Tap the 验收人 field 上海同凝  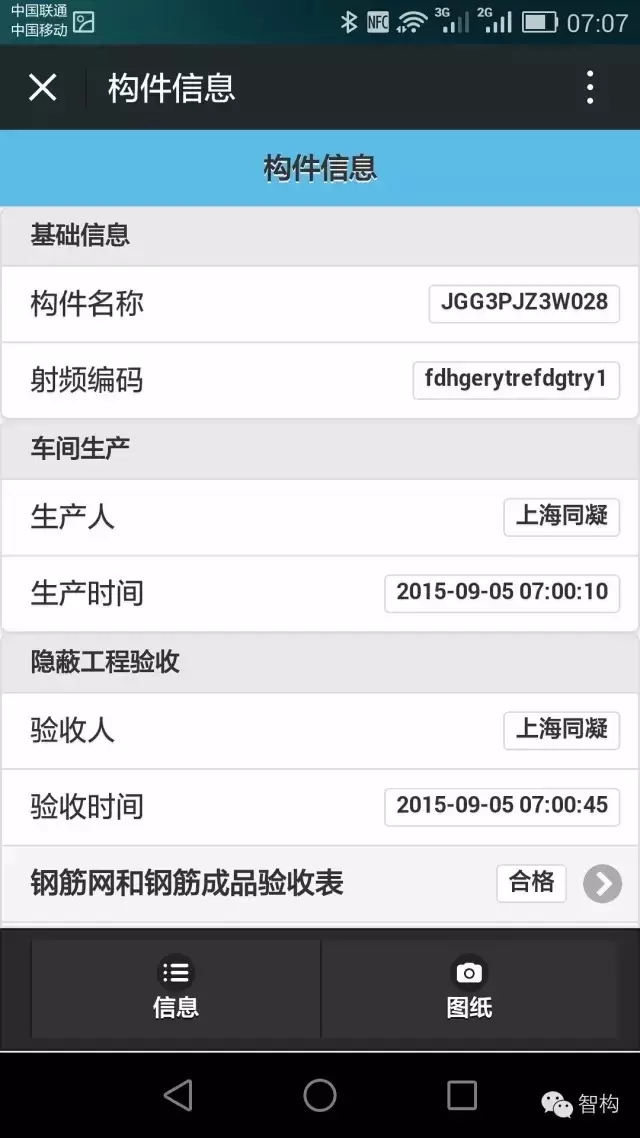561,730
